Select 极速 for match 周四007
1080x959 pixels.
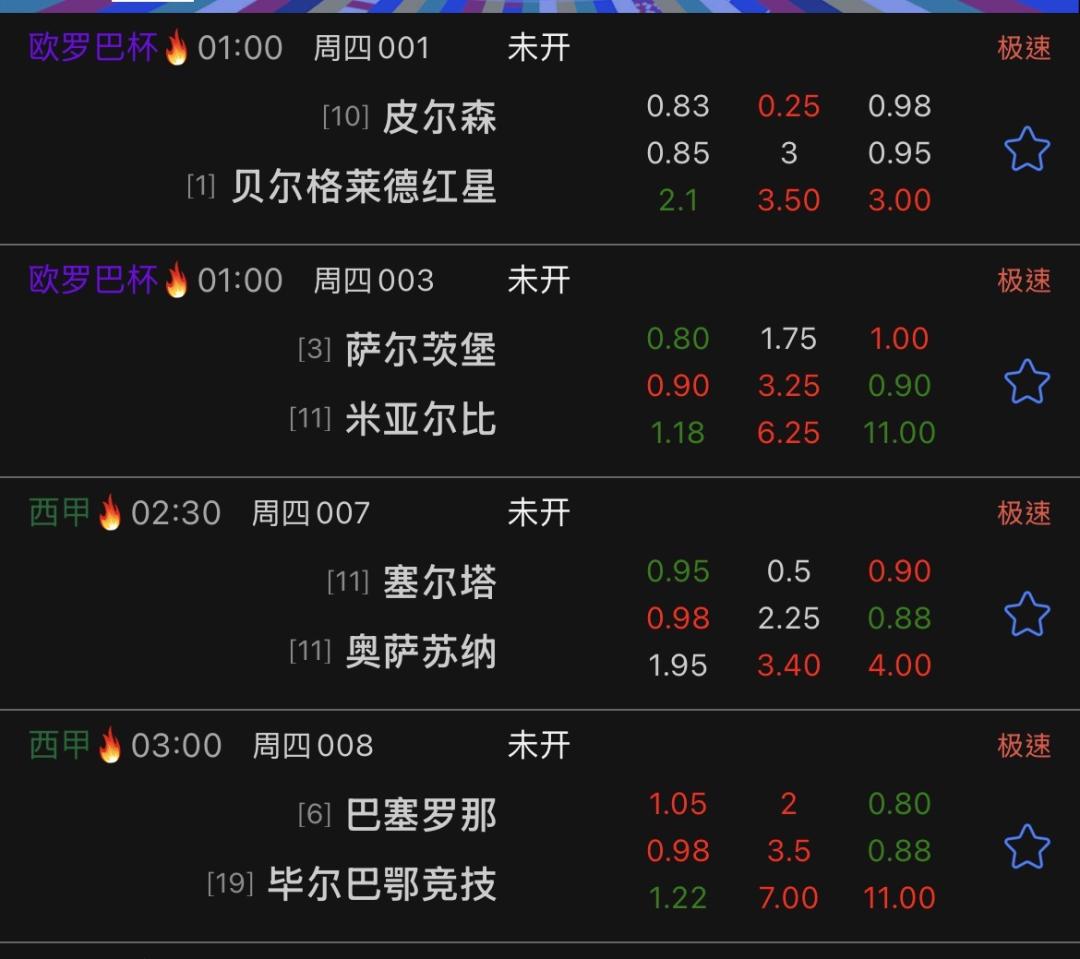pyautogui.click(x=1024, y=513)
